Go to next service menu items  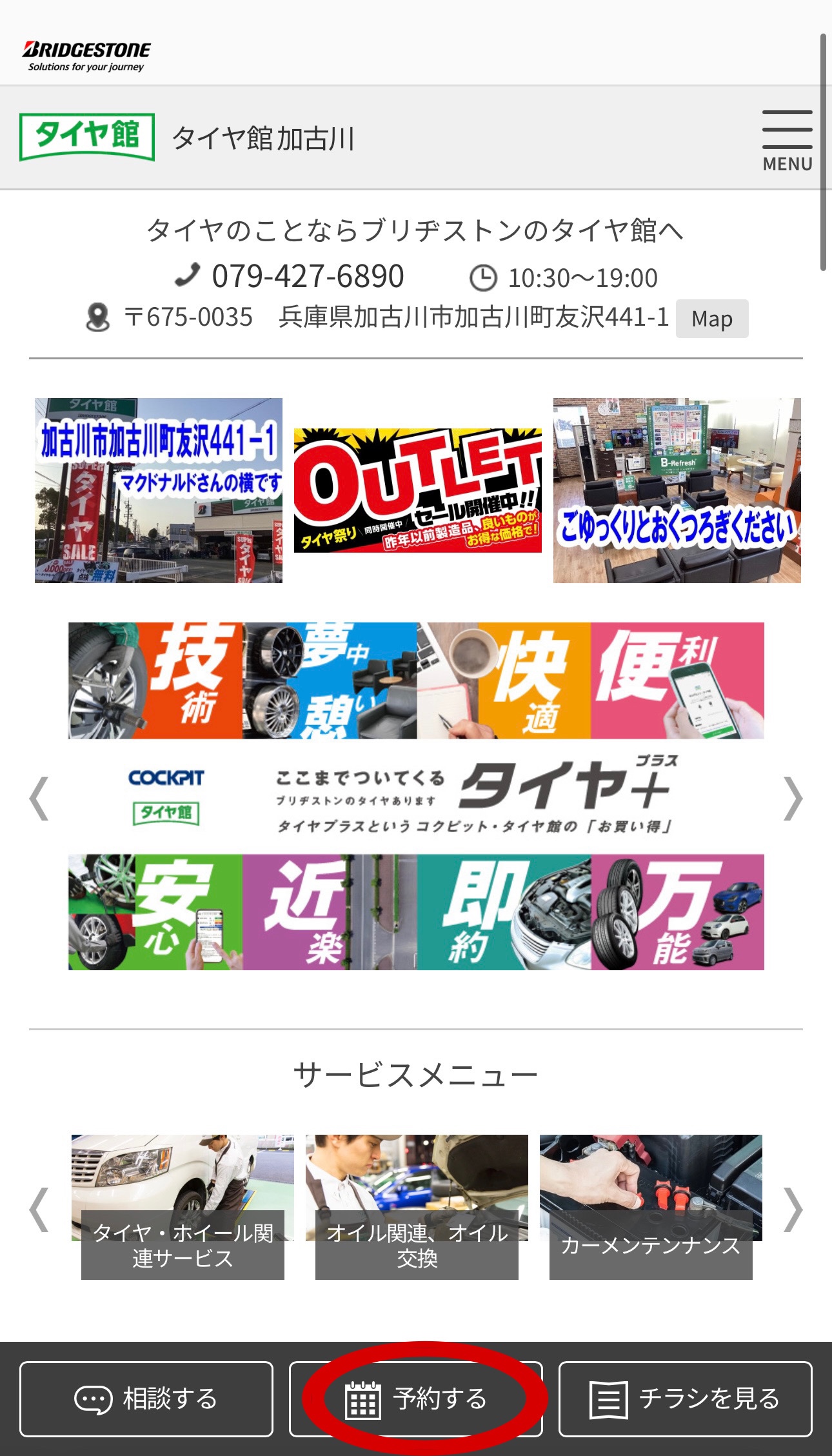click(792, 1210)
